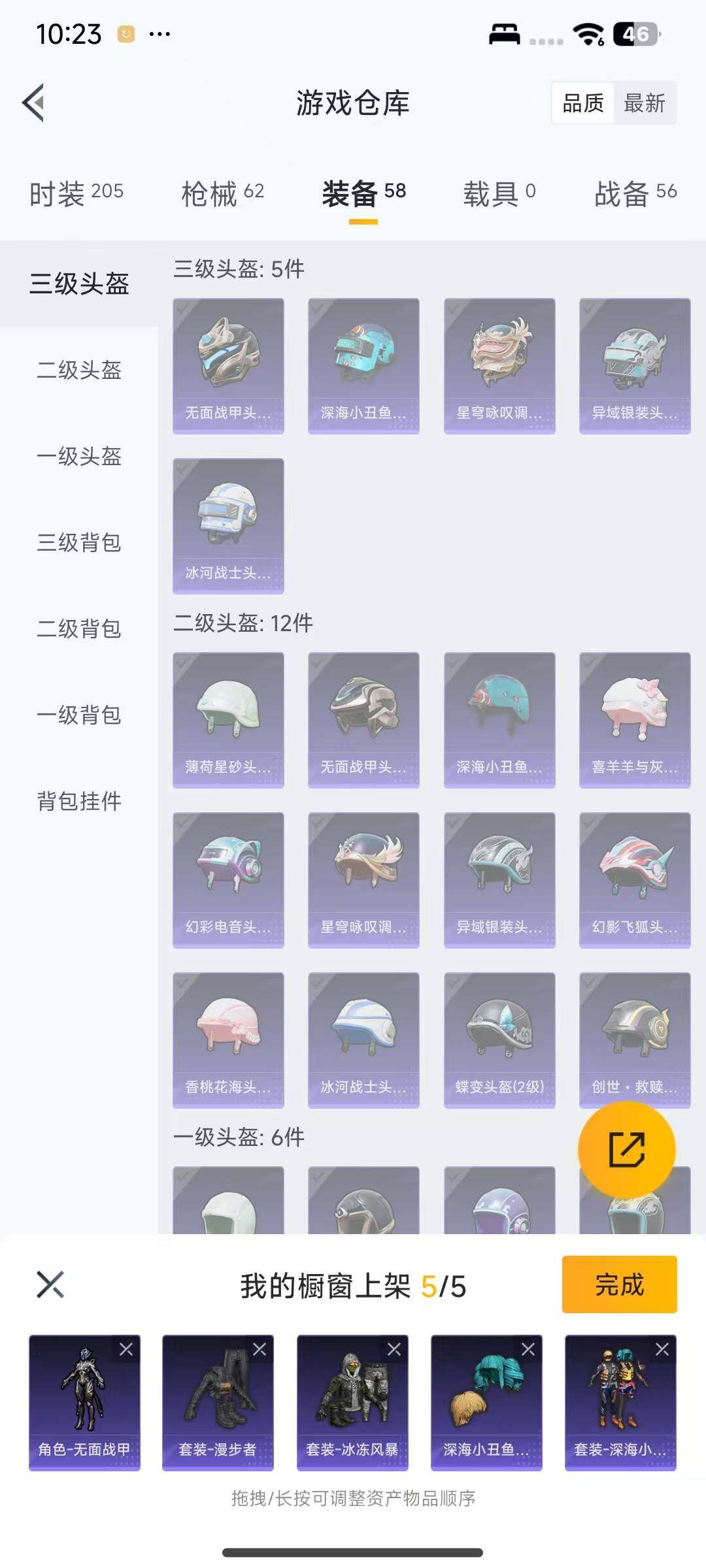Jump to 二级头盔 in the sidebar
This screenshot has width=706, height=1568.
pyautogui.click(x=79, y=370)
